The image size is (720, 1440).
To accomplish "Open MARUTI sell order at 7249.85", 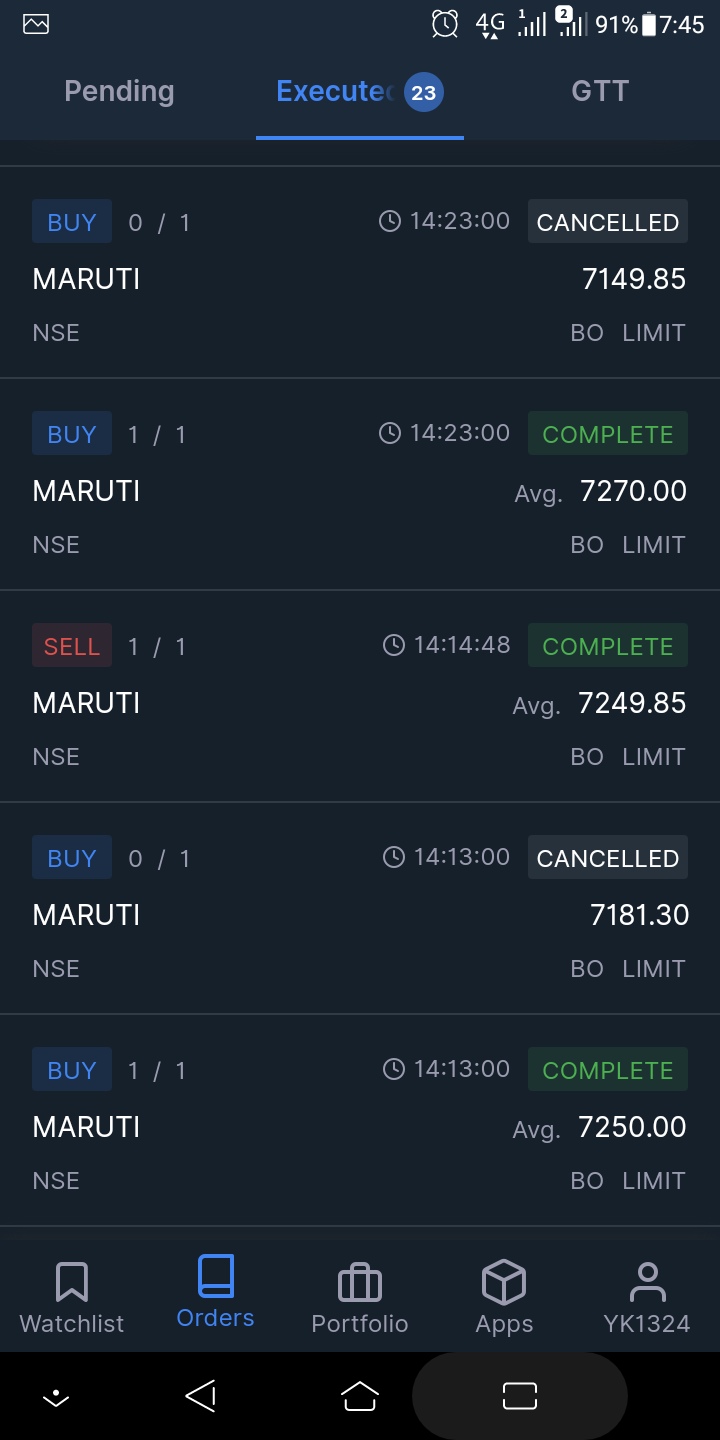I will (360, 701).
